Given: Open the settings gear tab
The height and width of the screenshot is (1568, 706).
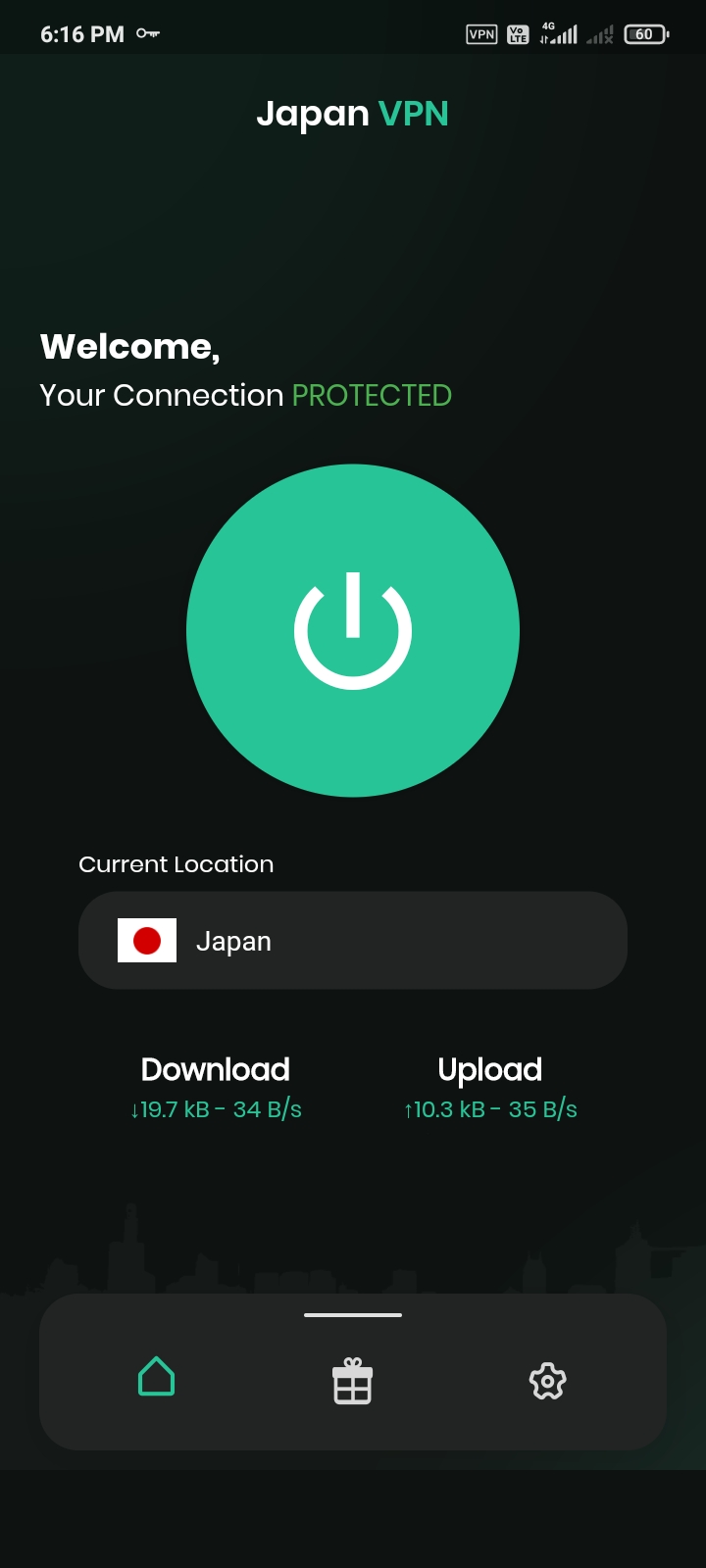Looking at the screenshot, I should [x=548, y=1381].
